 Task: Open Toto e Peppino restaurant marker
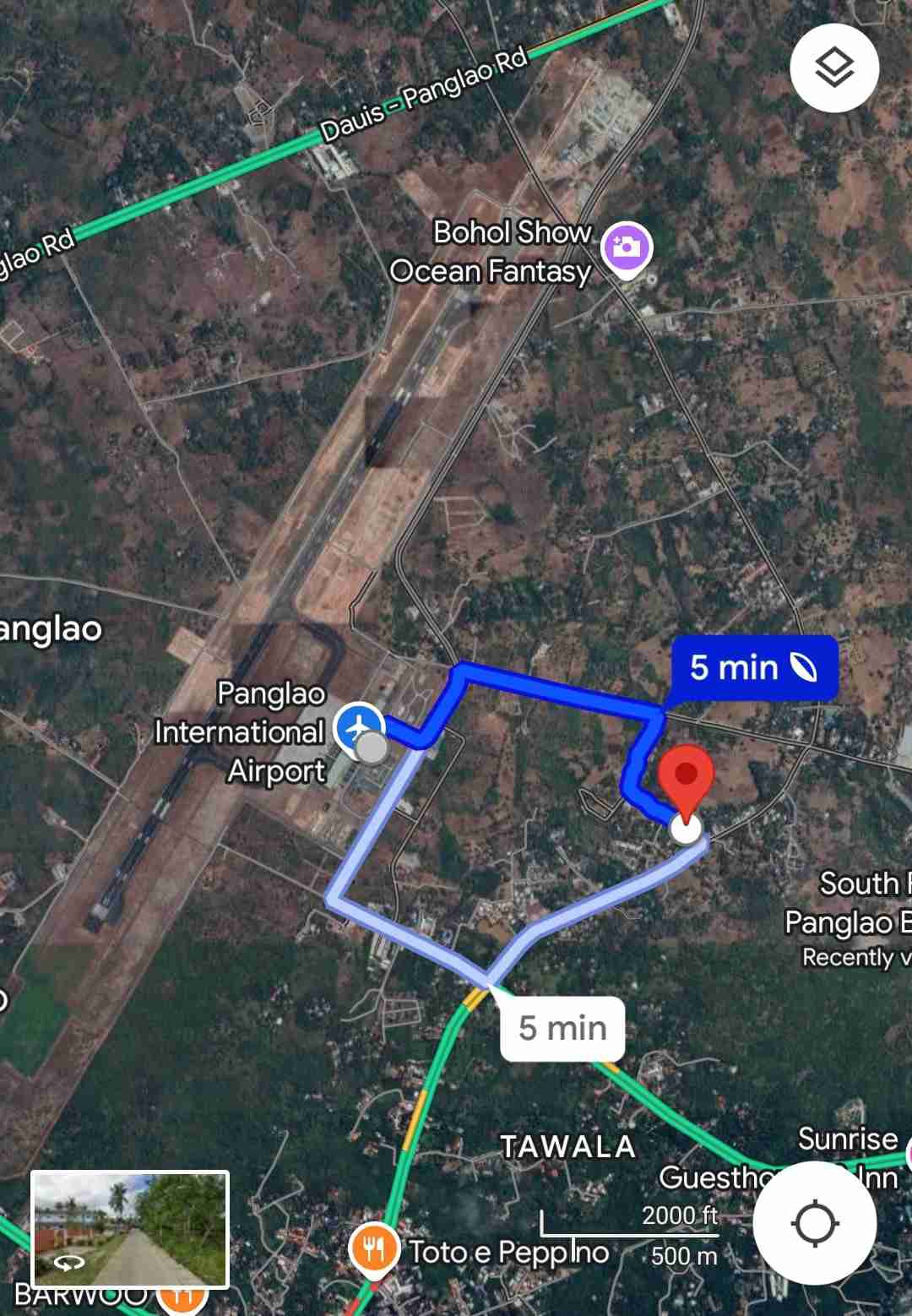[x=373, y=1249]
